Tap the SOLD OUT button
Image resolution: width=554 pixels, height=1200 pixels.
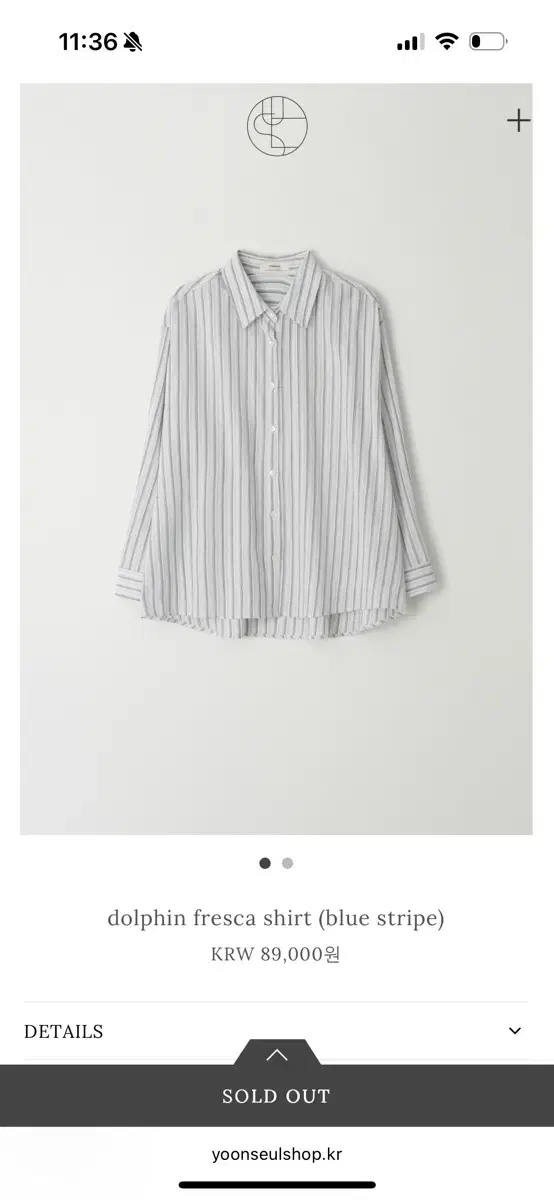coord(277,1096)
